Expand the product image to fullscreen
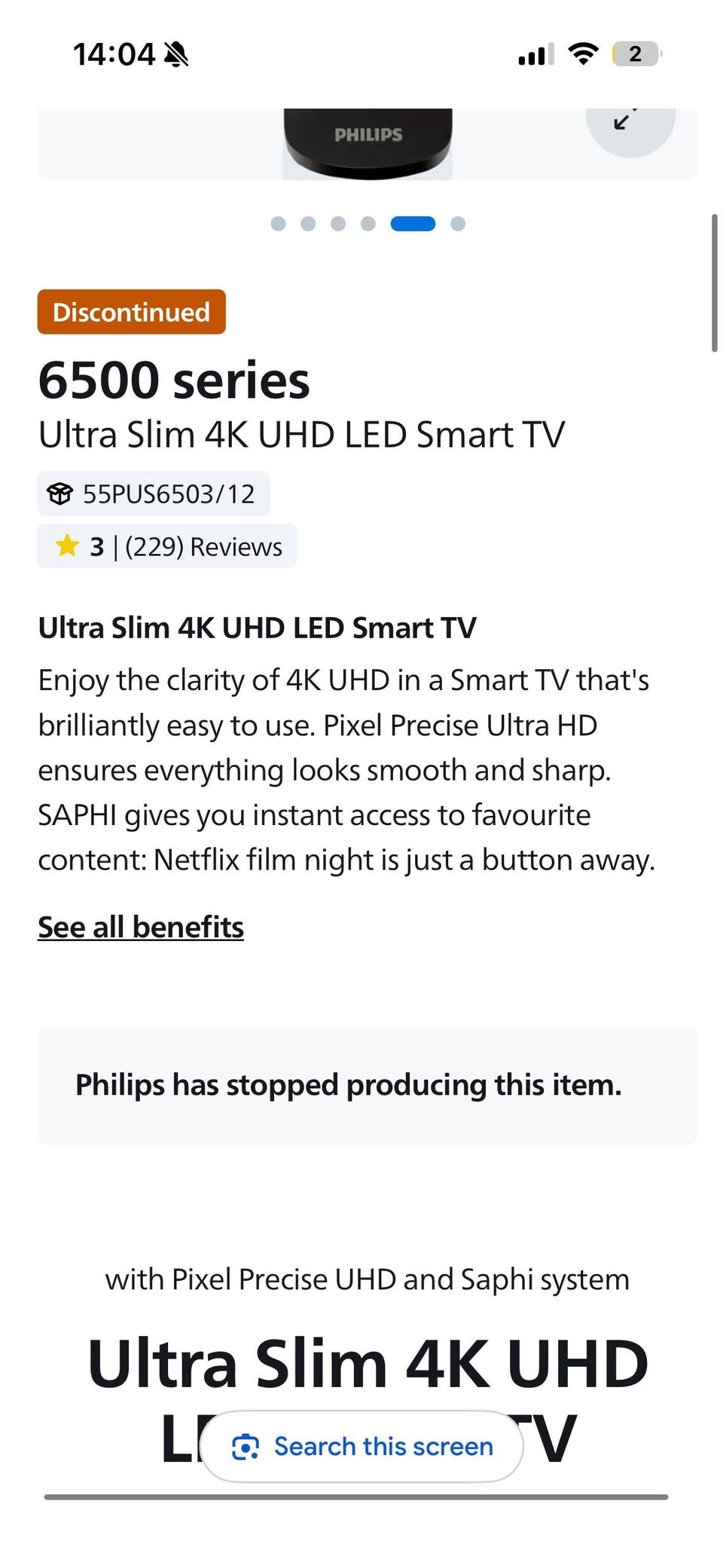The height and width of the screenshot is (1568, 723). 630,130
